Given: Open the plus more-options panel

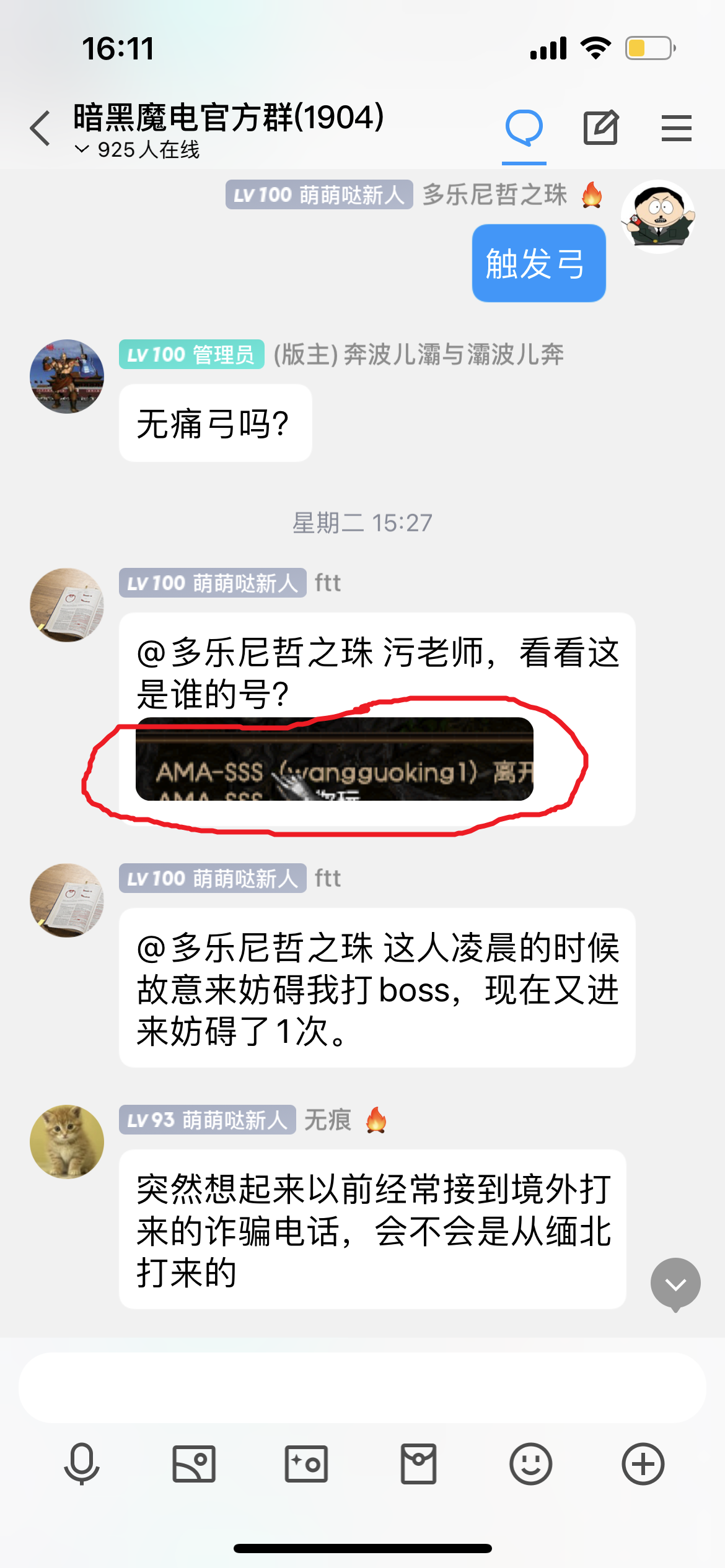Looking at the screenshot, I should point(643,1464).
